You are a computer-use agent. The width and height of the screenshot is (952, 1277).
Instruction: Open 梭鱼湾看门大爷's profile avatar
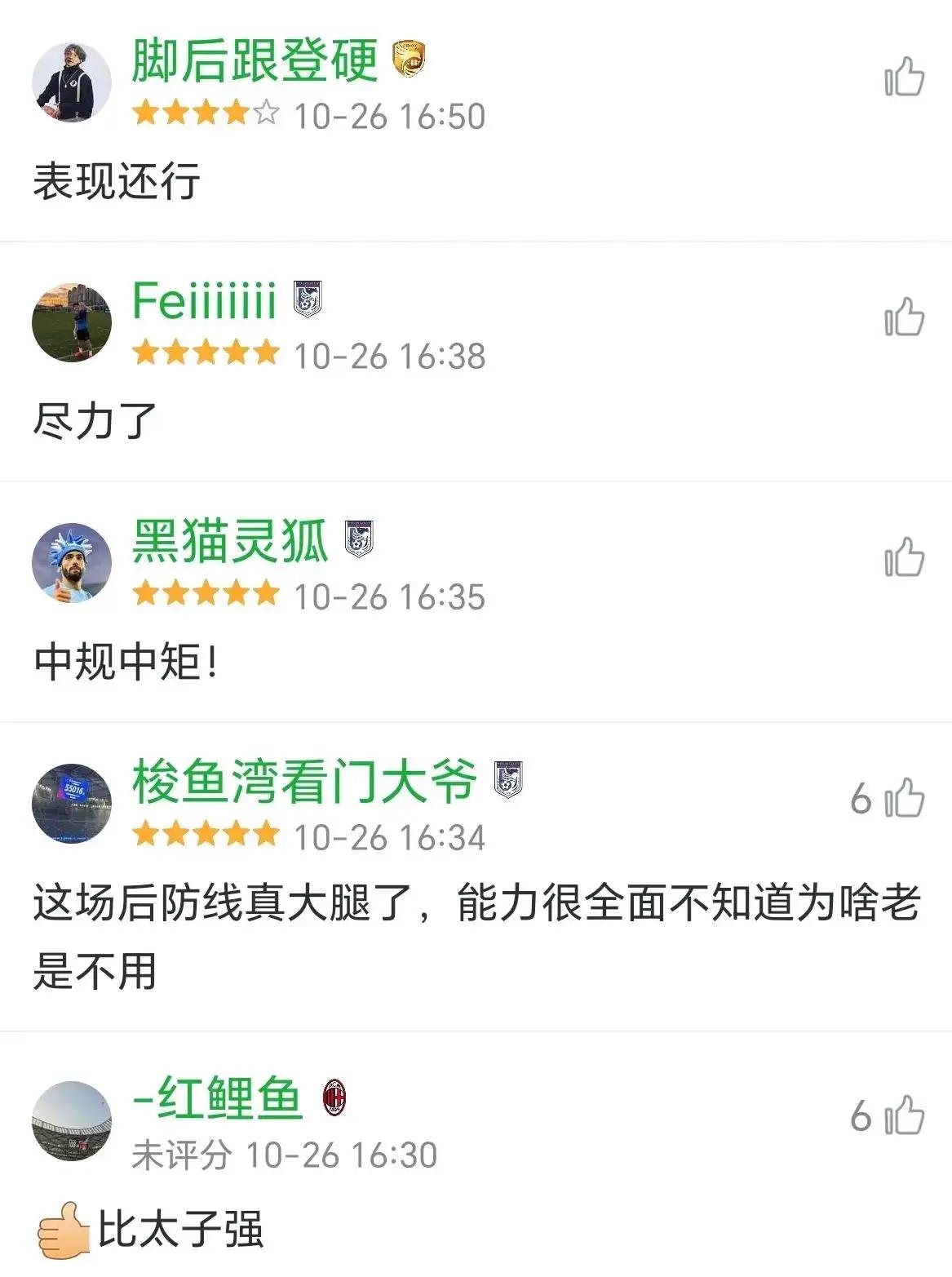pos(72,804)
